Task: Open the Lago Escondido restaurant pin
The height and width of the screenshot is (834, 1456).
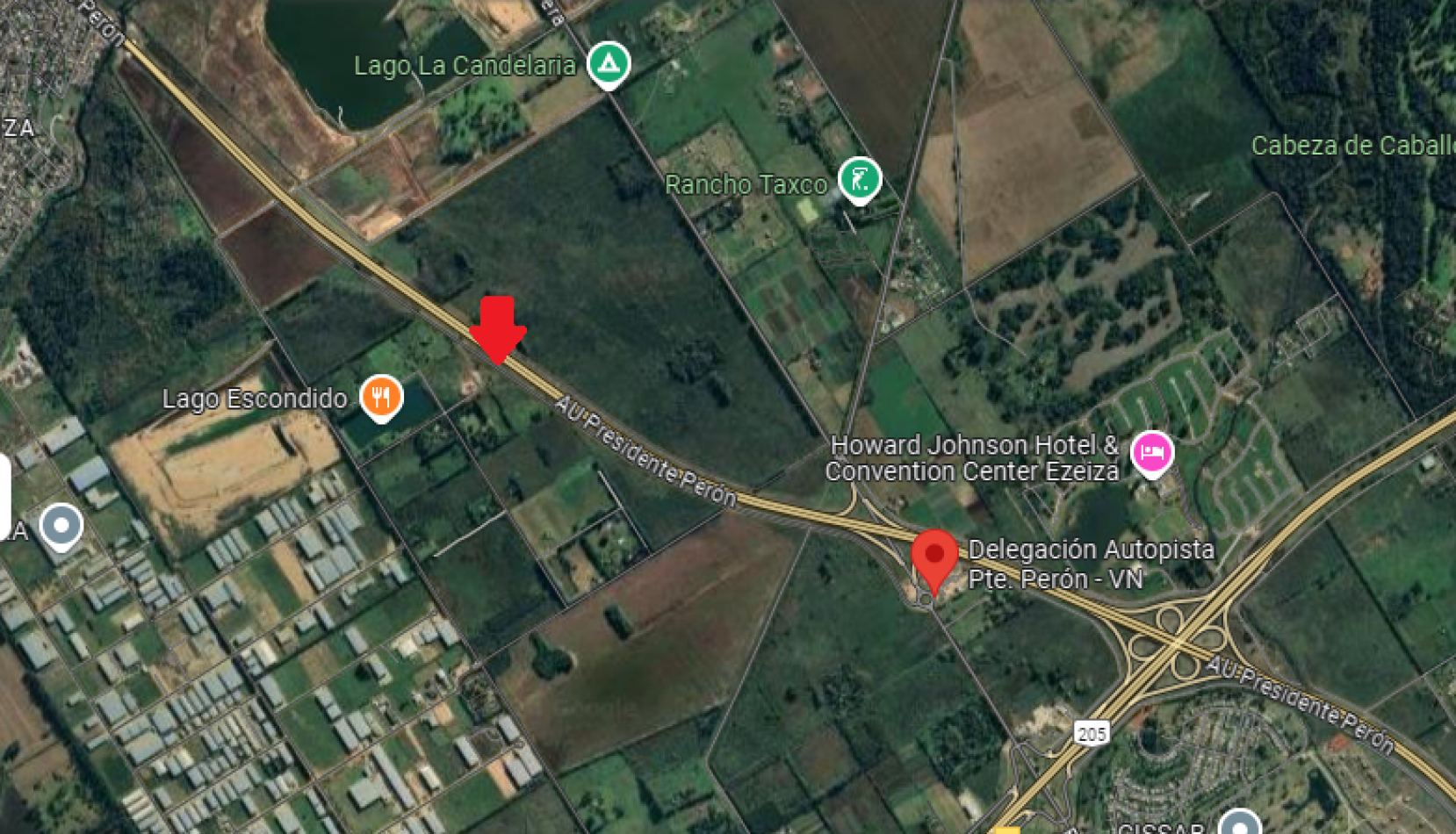Action: click(381, 397)
